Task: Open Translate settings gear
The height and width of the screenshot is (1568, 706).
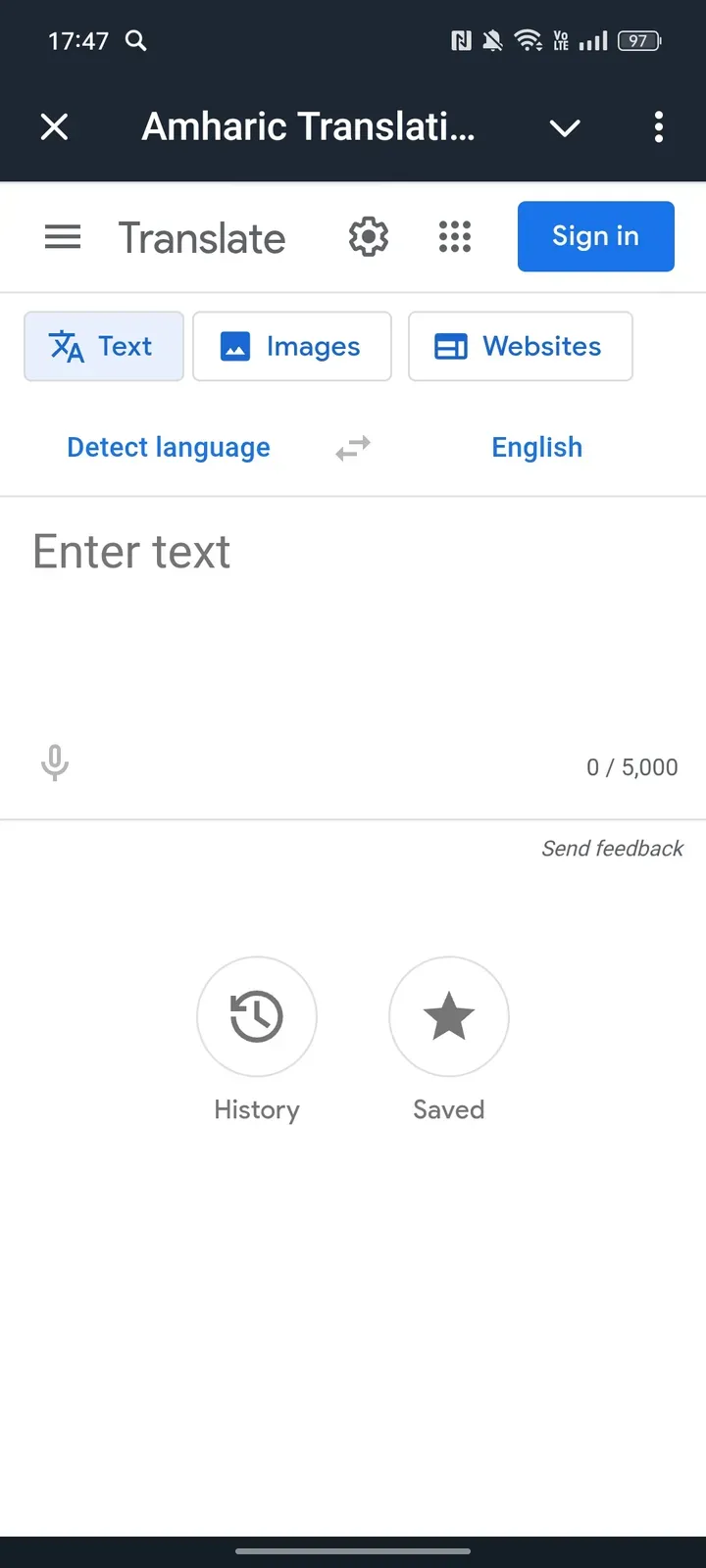Action: pyautogui.click(x=369, y=237)
